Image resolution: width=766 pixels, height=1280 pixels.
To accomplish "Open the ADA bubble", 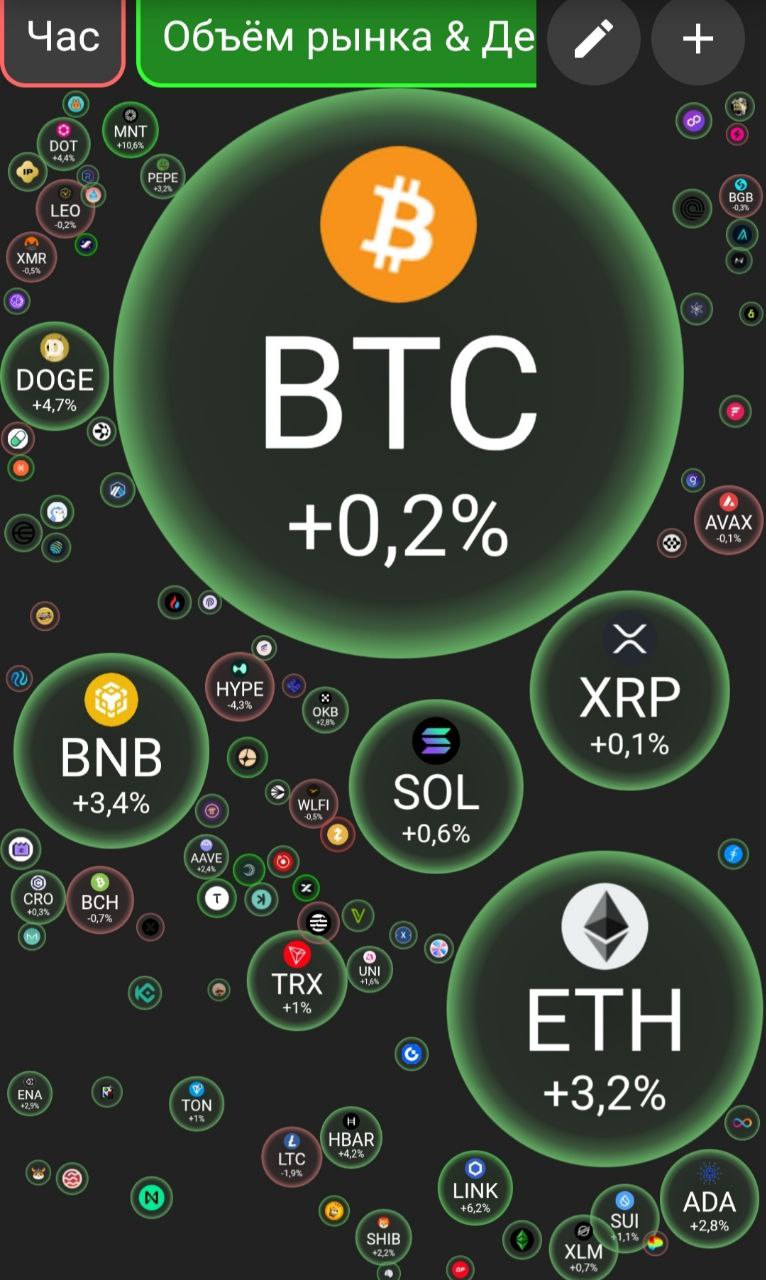I will (x=709, y=1200).
